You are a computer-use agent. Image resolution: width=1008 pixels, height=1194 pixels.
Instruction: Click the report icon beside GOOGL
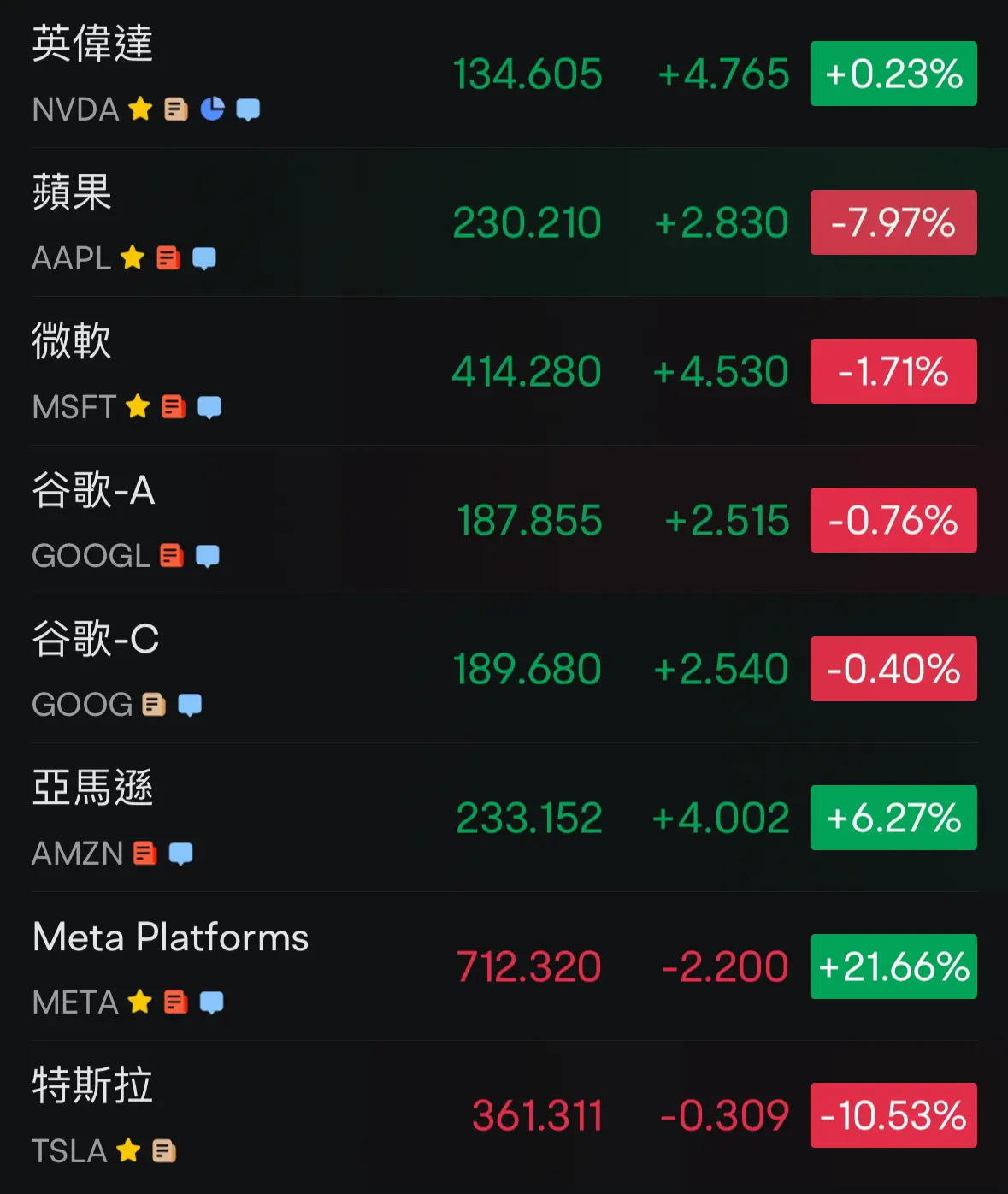[170, 556]
